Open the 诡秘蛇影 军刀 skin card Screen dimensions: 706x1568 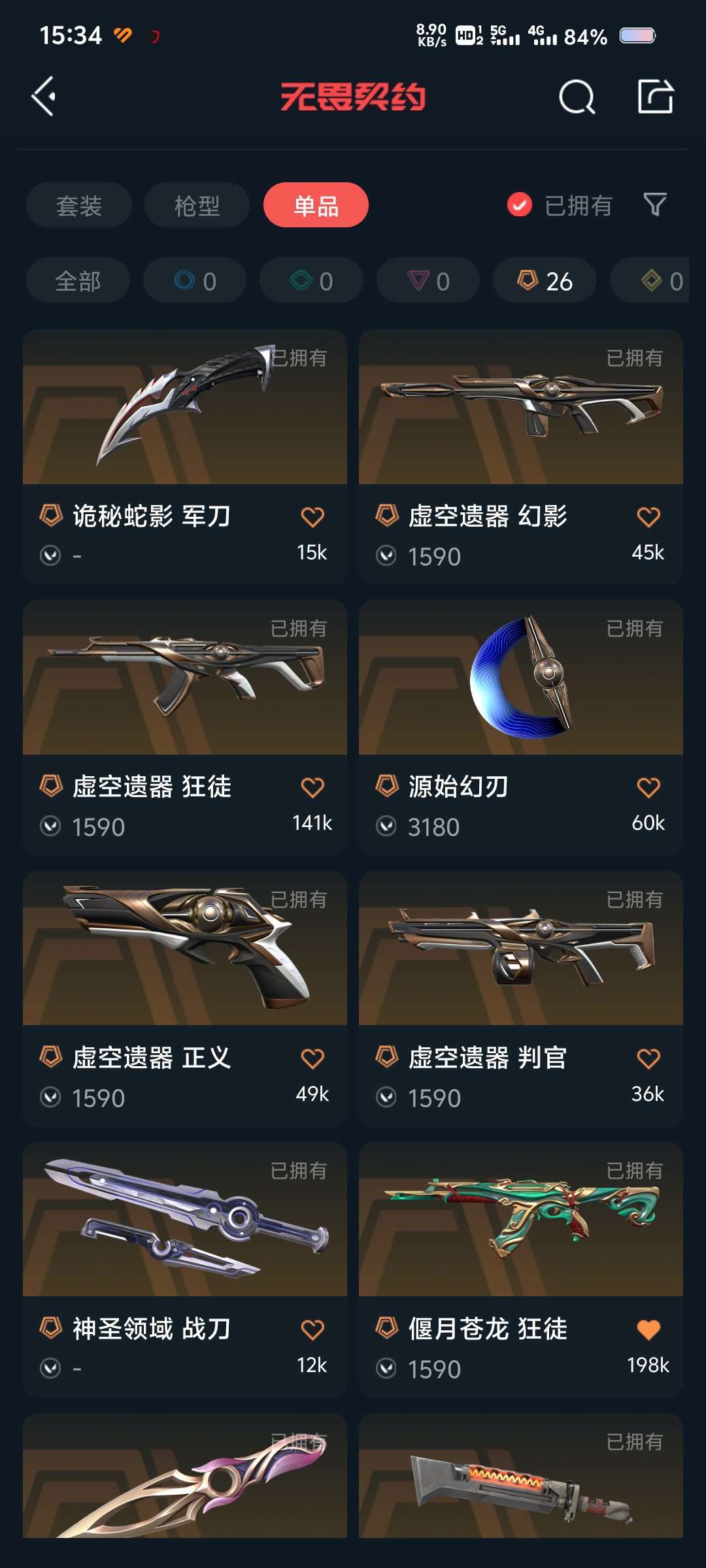pos(185,456)
